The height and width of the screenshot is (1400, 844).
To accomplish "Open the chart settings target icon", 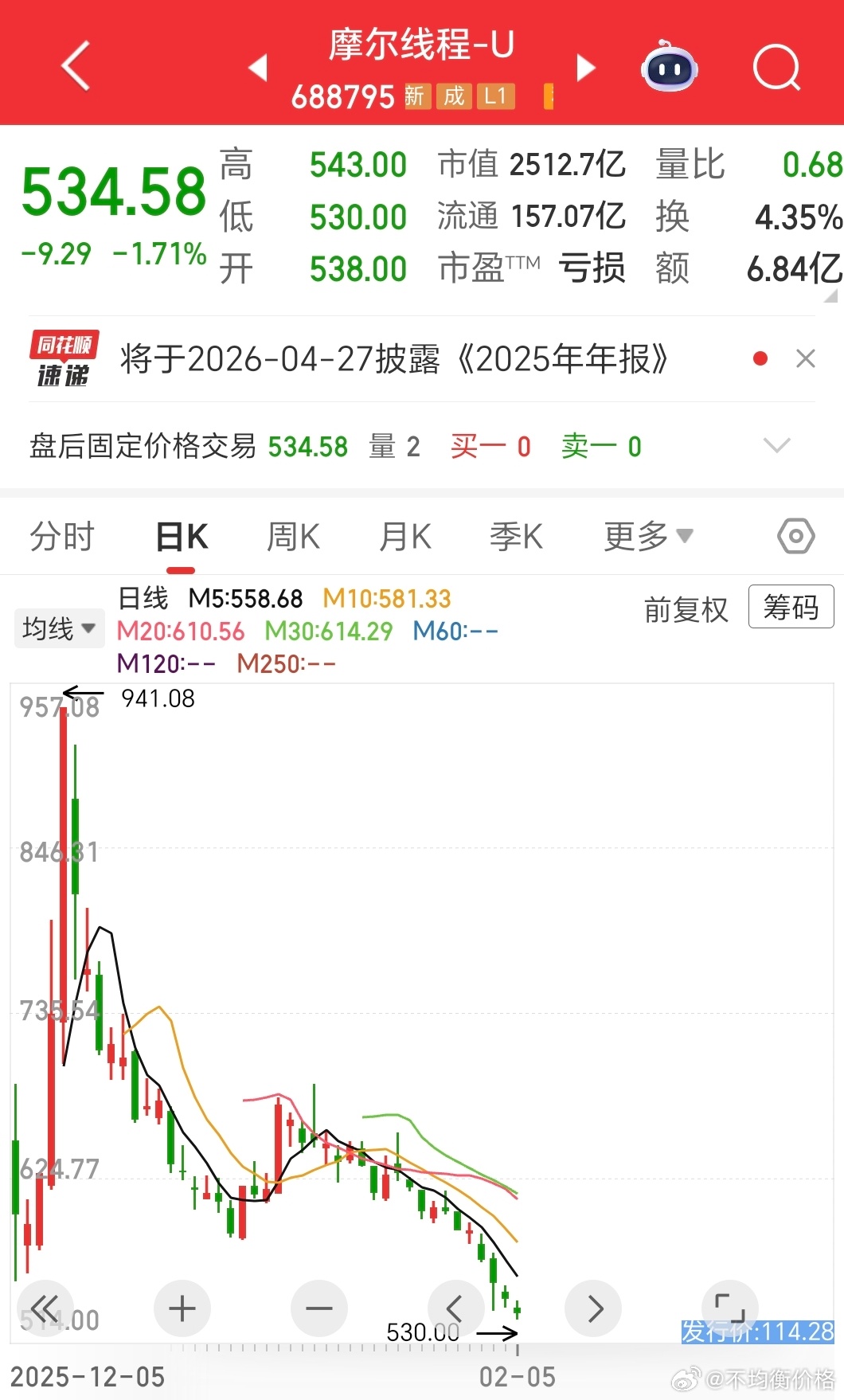I will (794, 536).
